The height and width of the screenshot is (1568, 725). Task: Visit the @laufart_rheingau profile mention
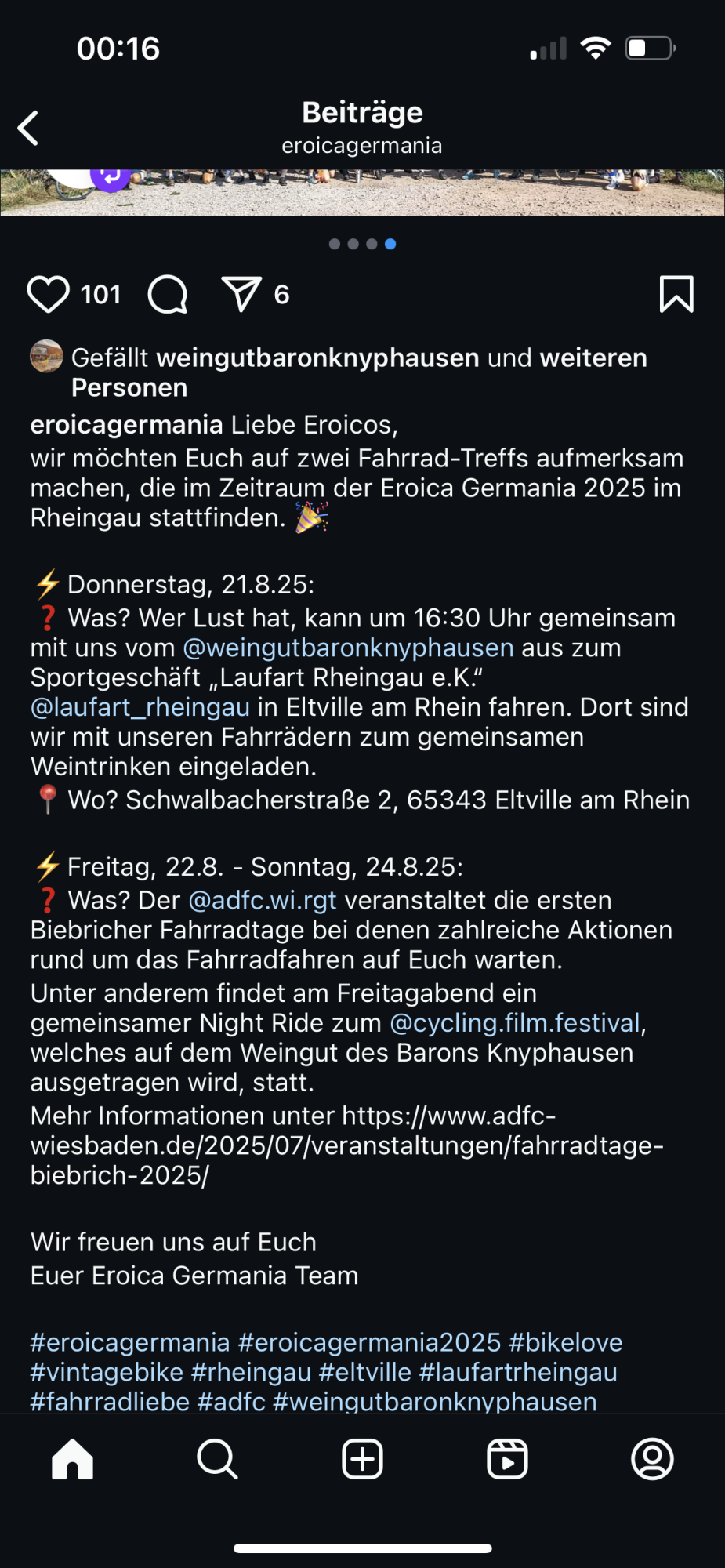(140, 707)
